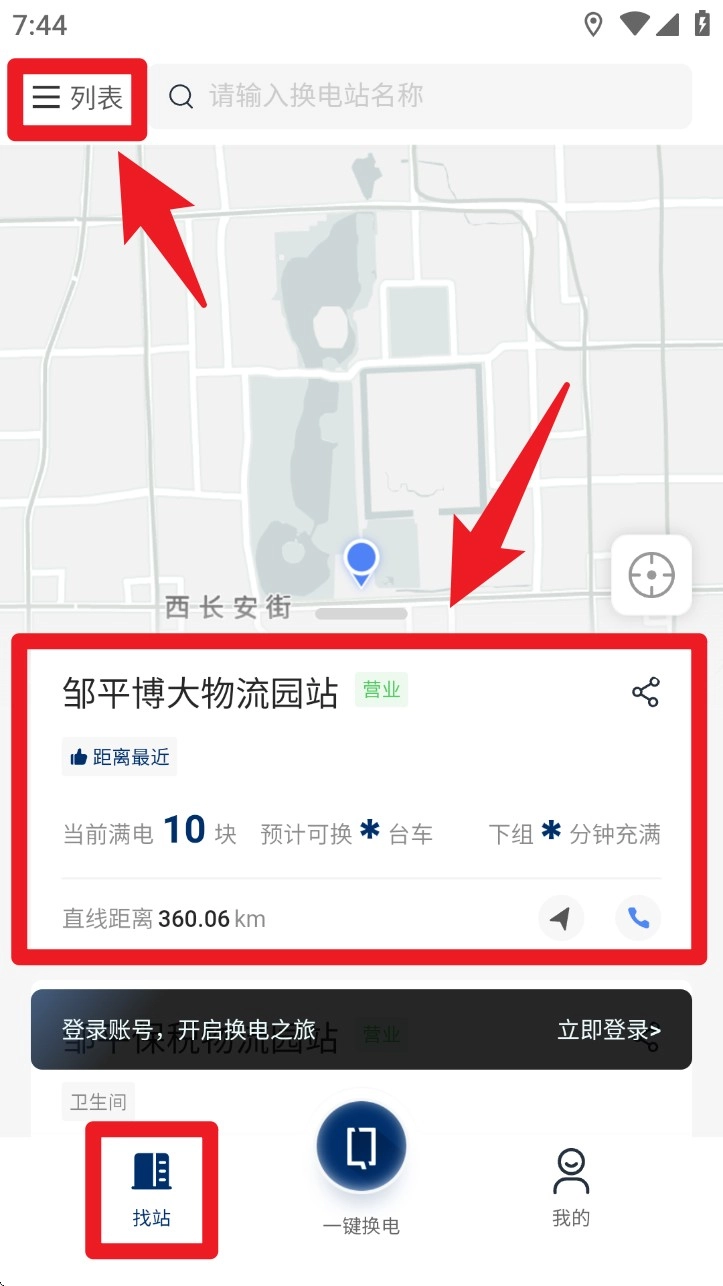Tap the 请输入换电站名称 search field
This screenshot has width=723, height=1286.
click(x=430, y=96)
